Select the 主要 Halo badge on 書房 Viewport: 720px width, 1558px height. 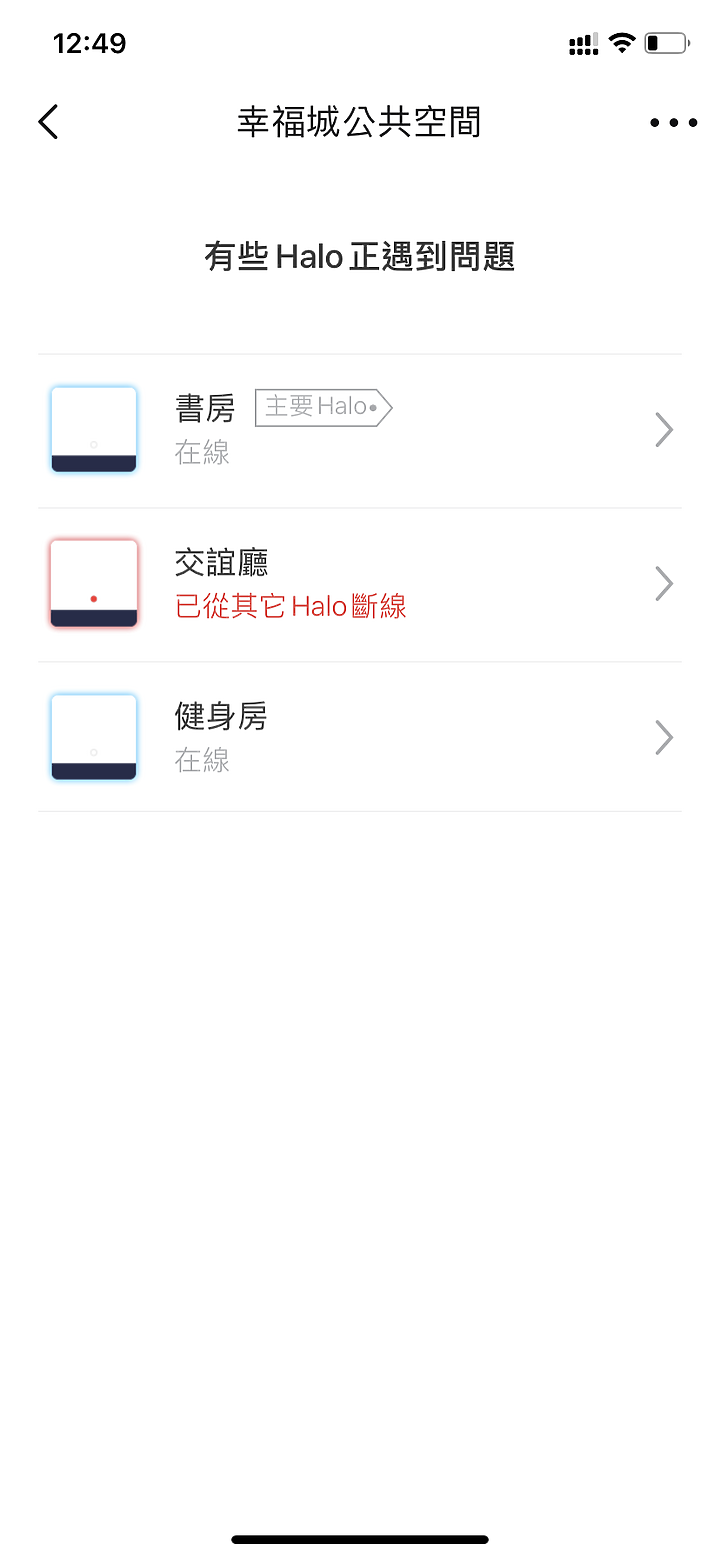[x=322, y=407]
